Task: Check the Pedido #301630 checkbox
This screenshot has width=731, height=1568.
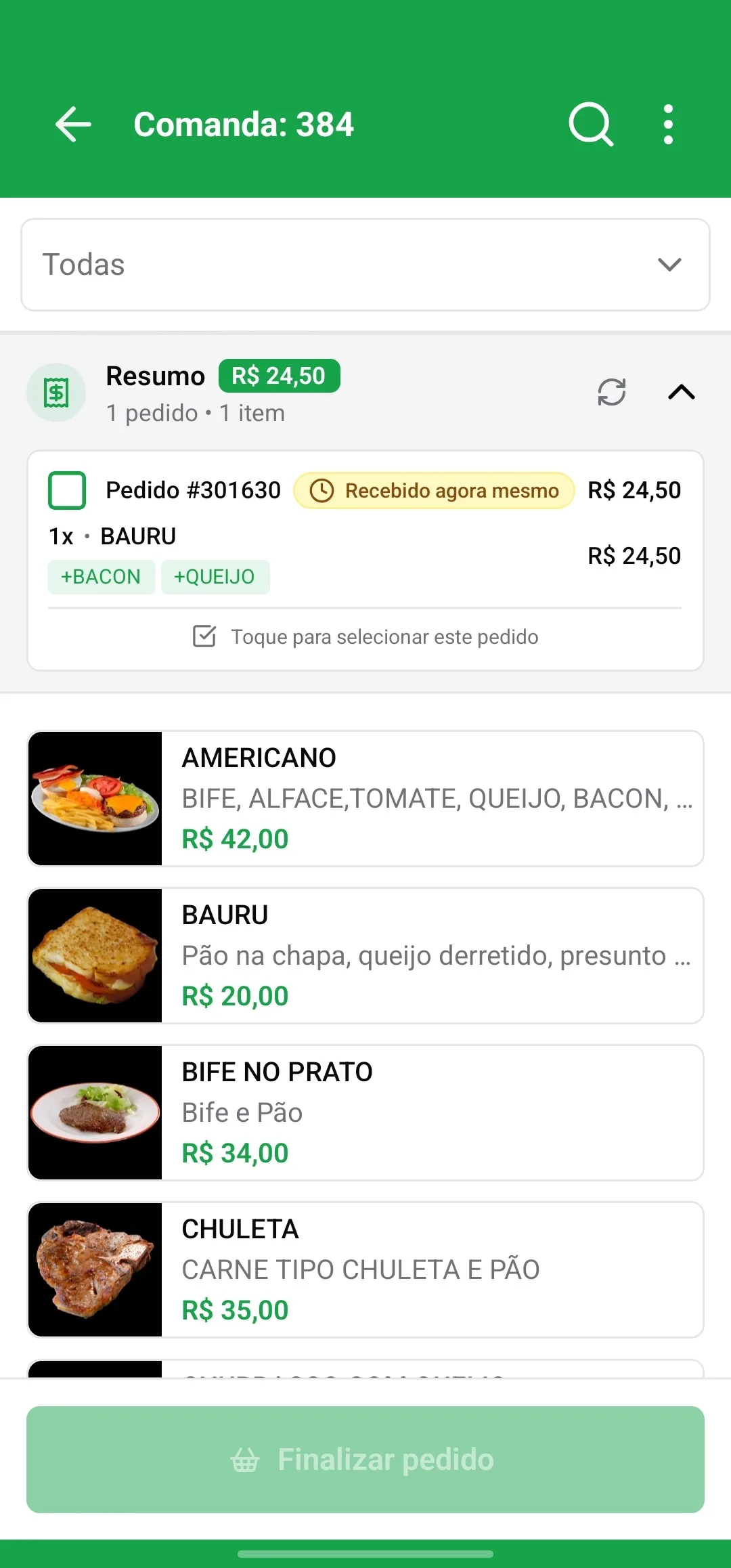Action: point(67,489)
